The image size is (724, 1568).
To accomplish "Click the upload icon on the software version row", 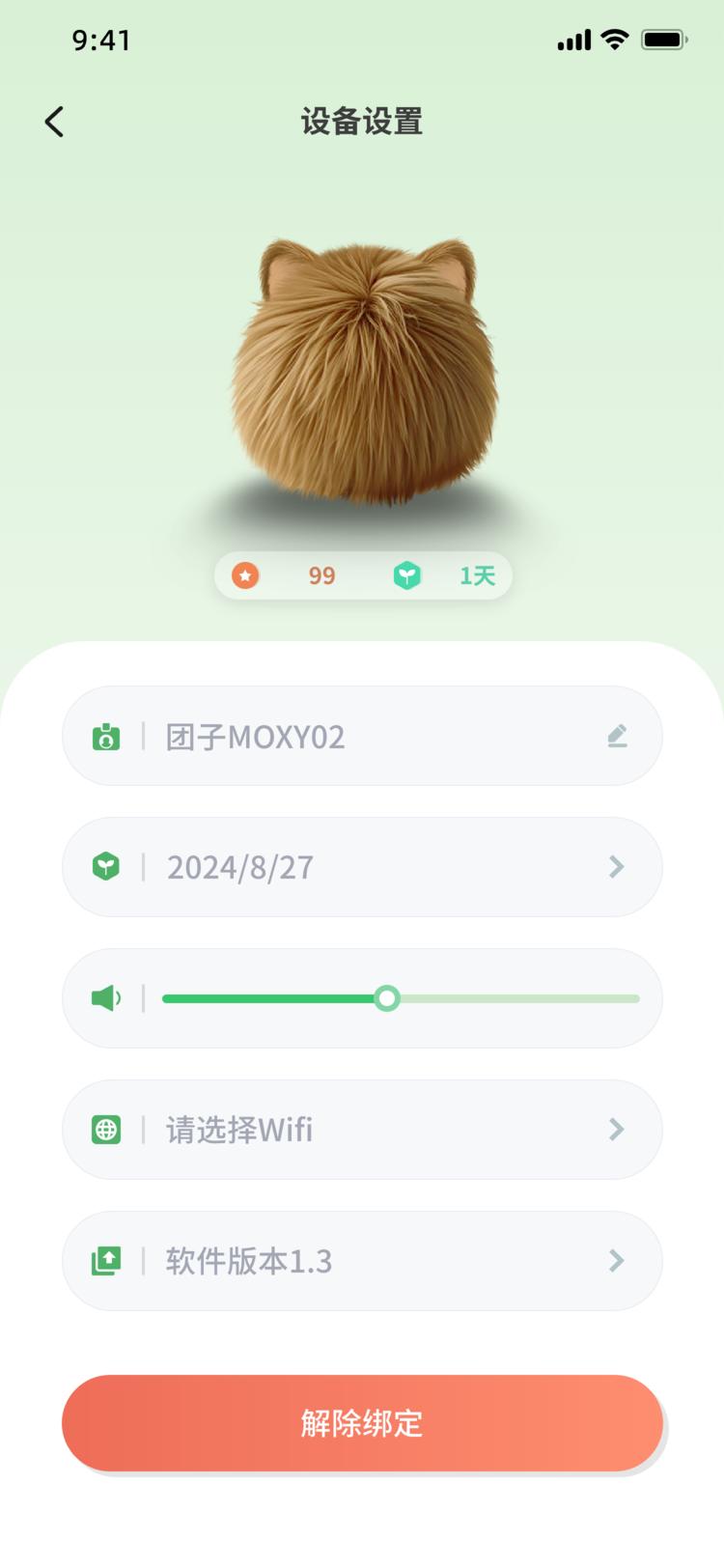I will (x=106, y=1260).
